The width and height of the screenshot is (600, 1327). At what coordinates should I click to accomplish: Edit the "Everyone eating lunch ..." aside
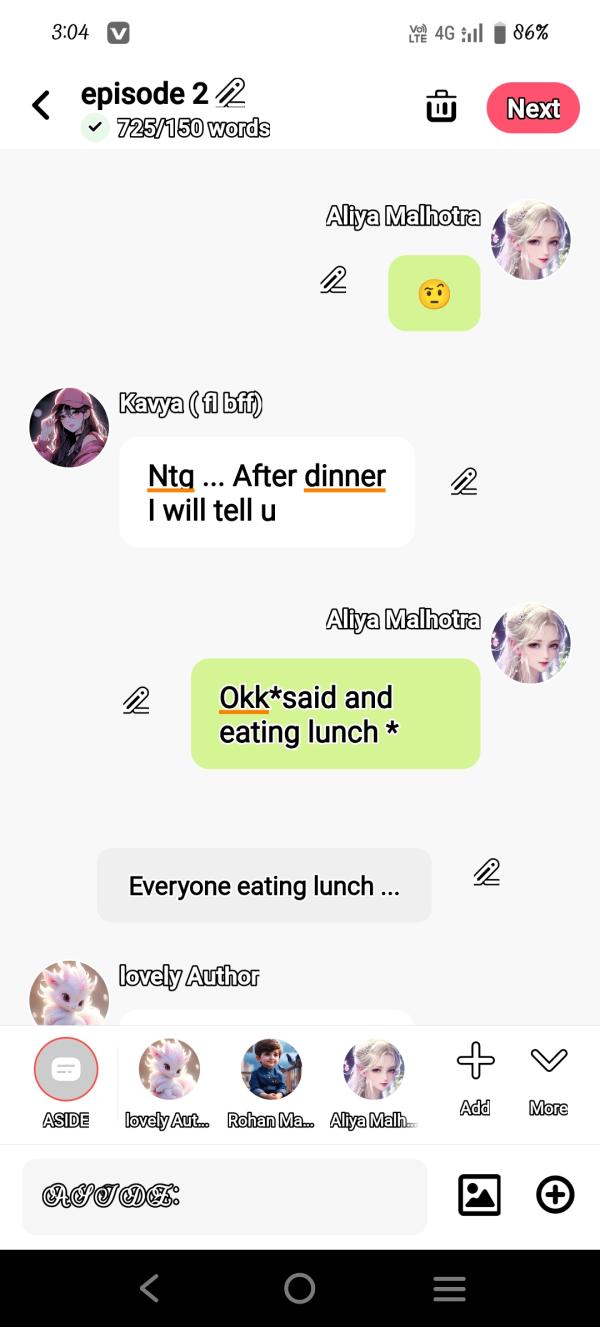click(x=486, y=873)
